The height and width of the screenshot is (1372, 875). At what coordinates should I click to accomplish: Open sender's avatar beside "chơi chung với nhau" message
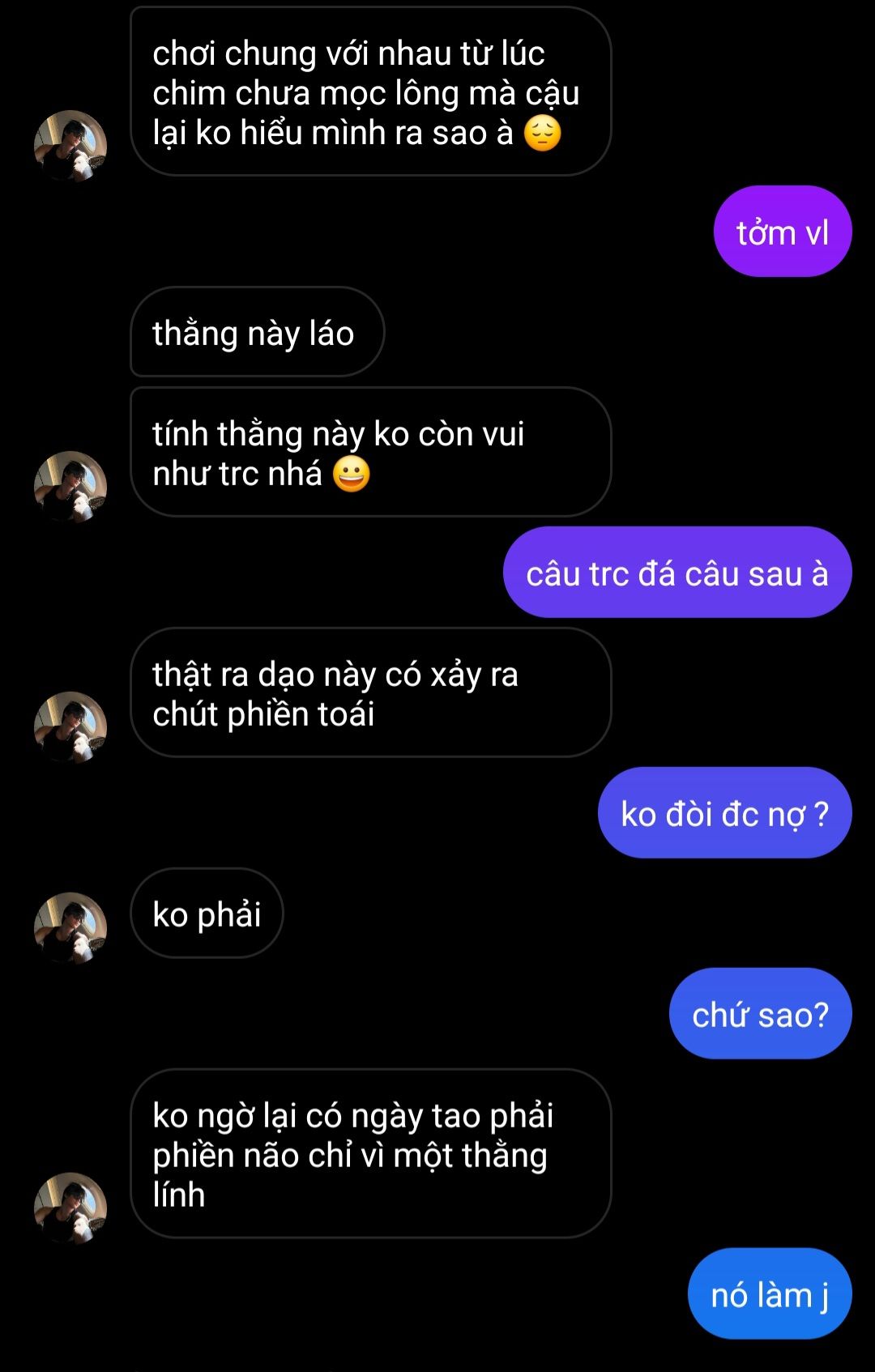click(70, 146)
